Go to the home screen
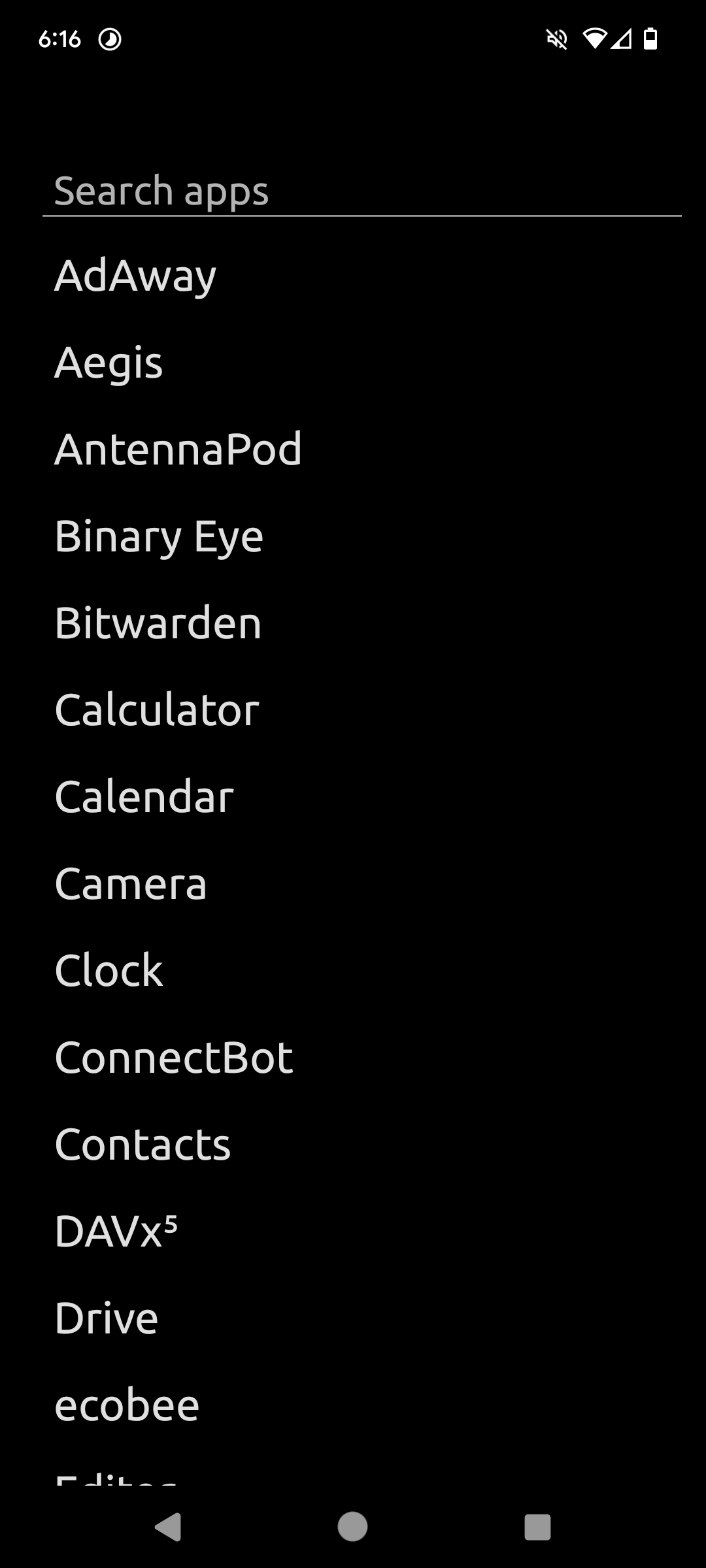This screenshot has width=706, height=1568. pyautogui.click(x=352, y=1527)
